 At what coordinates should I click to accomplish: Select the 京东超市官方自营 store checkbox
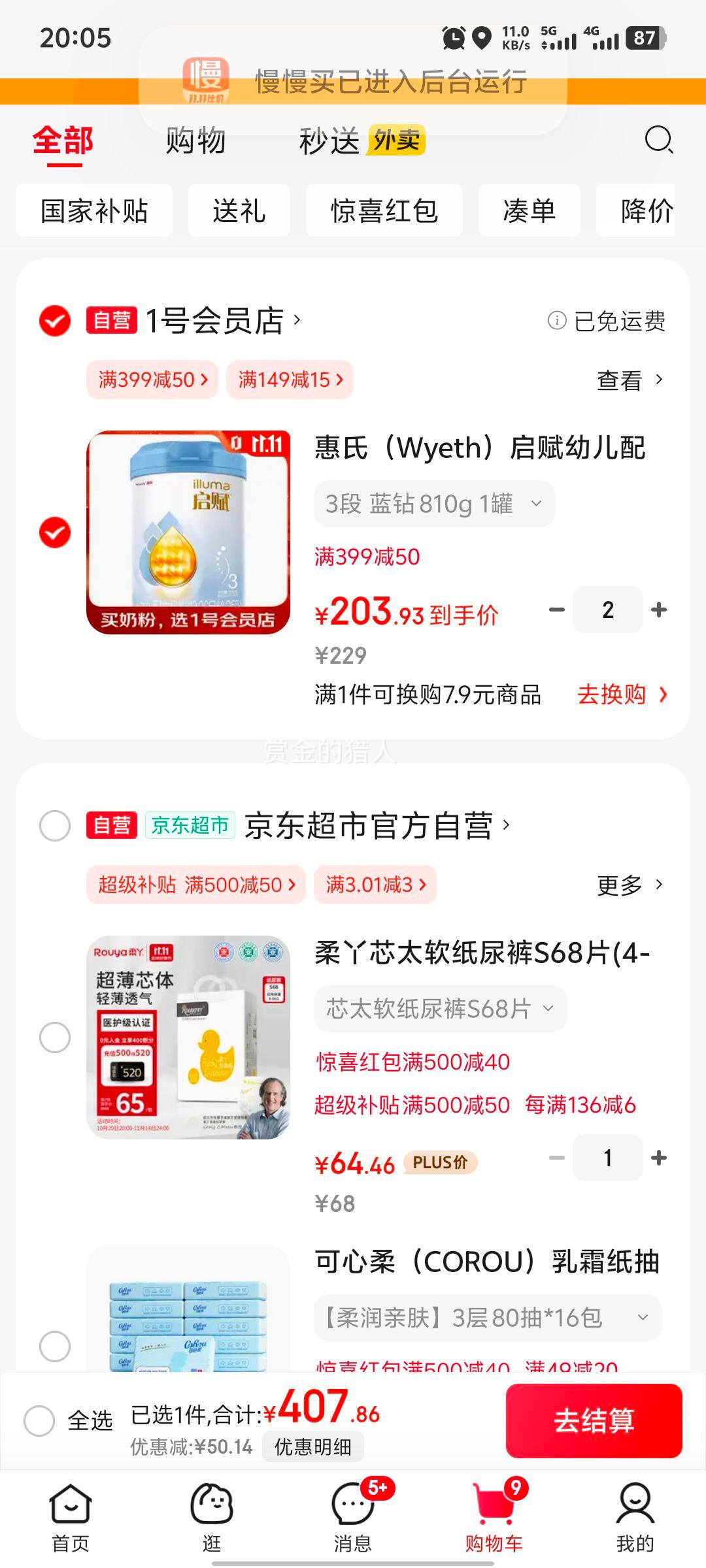click(55, 826)
